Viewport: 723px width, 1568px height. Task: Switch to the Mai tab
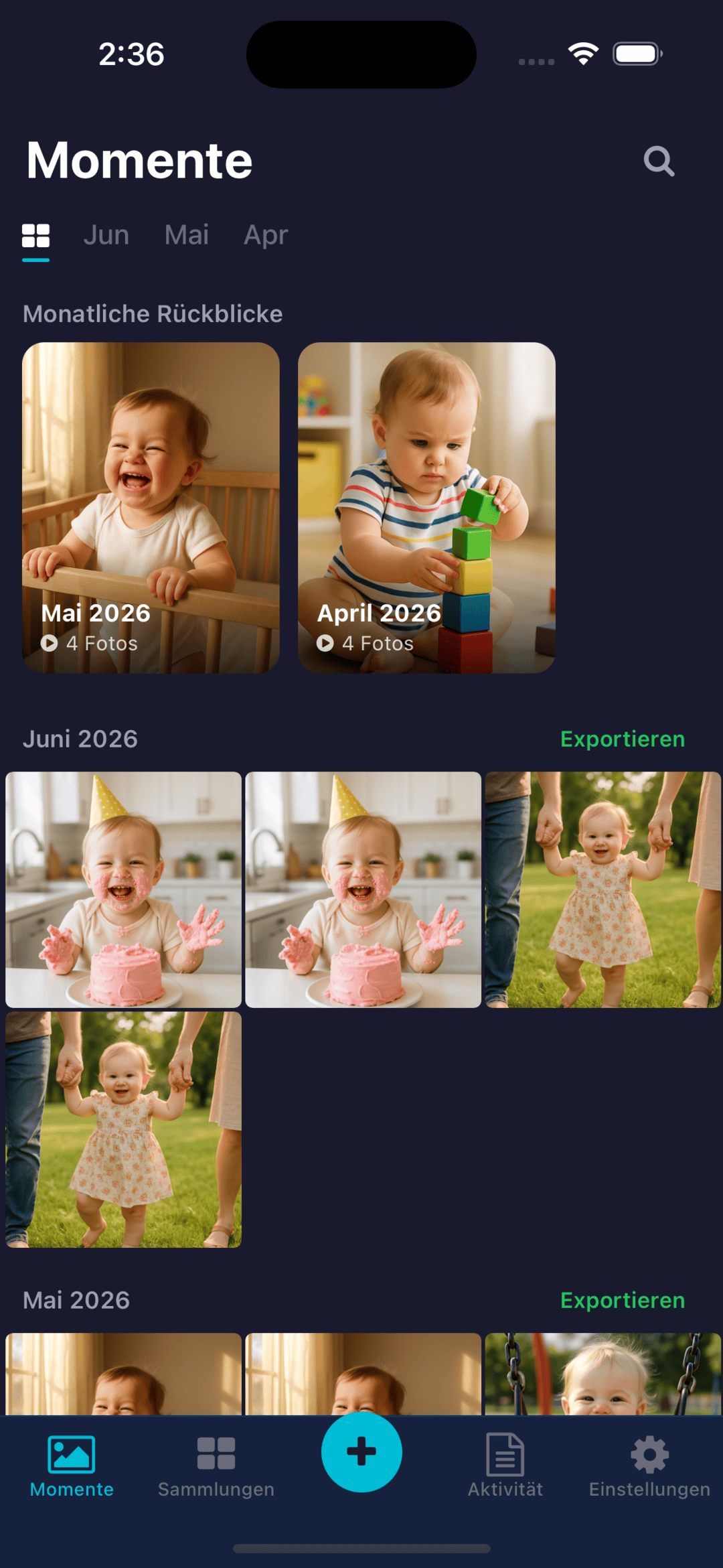point(187,235)
